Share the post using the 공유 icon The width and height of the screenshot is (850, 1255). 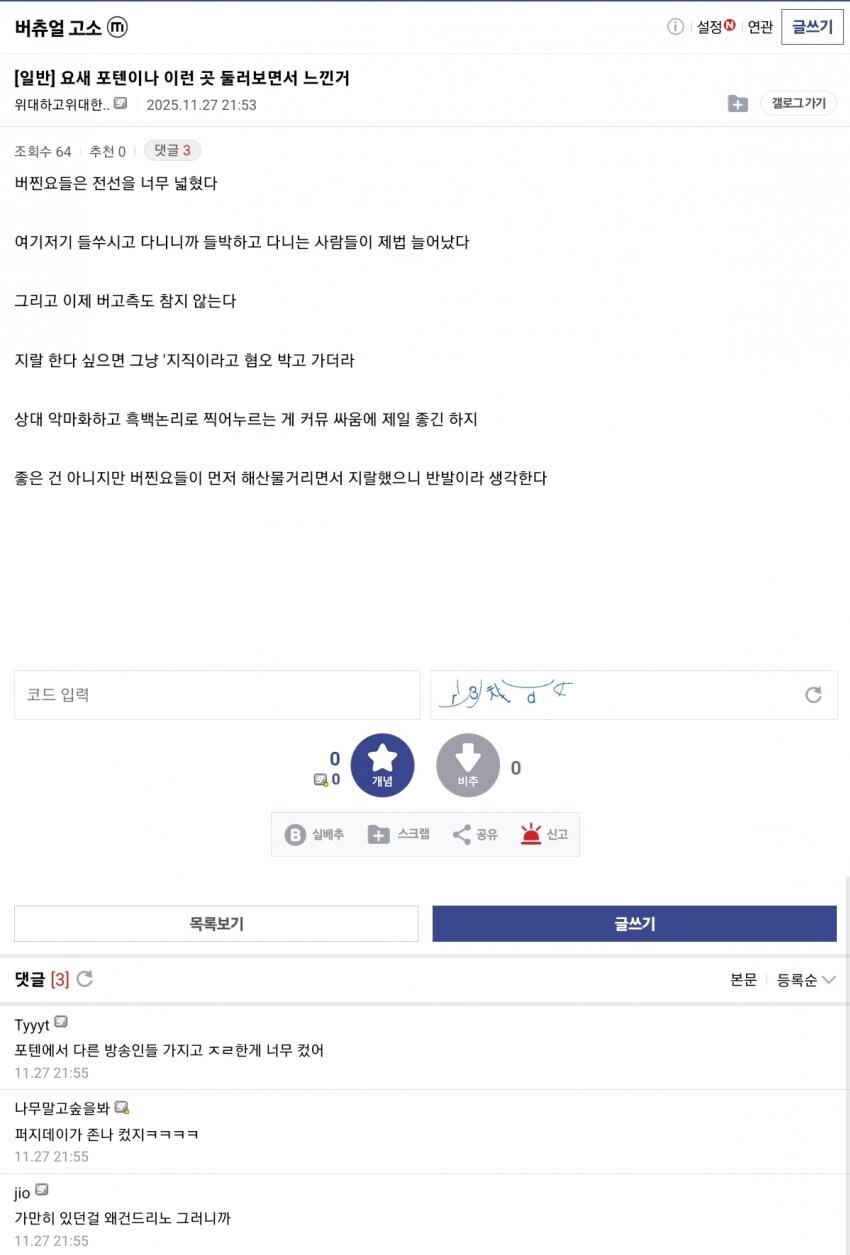[461, 834]
